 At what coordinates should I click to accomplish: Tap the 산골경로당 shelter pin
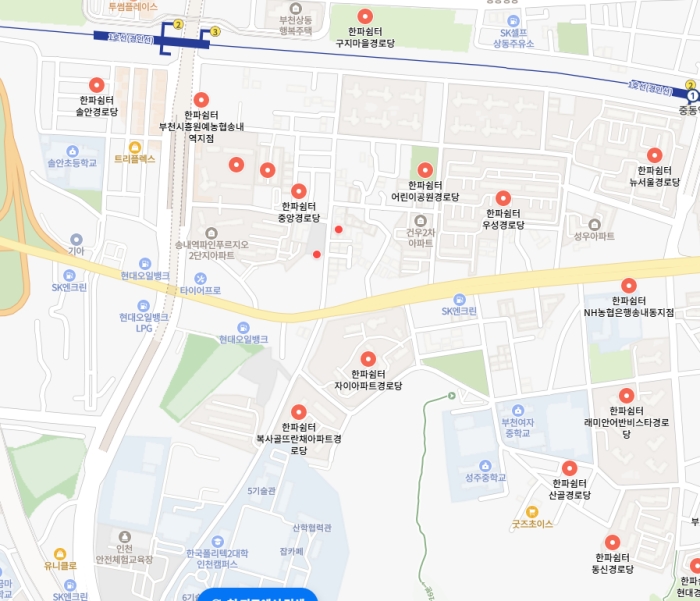pyautogui.click(x=570, y=468)
